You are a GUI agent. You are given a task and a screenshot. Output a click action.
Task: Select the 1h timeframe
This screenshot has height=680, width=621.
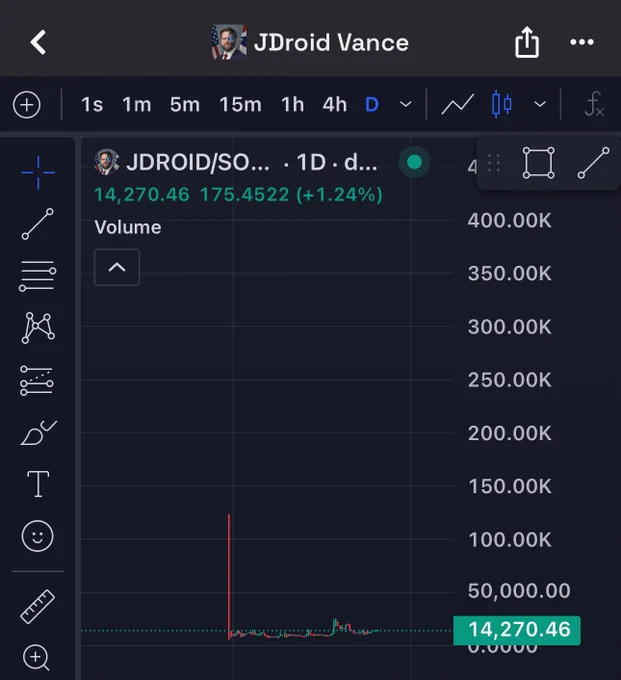(x=292, y=105)
